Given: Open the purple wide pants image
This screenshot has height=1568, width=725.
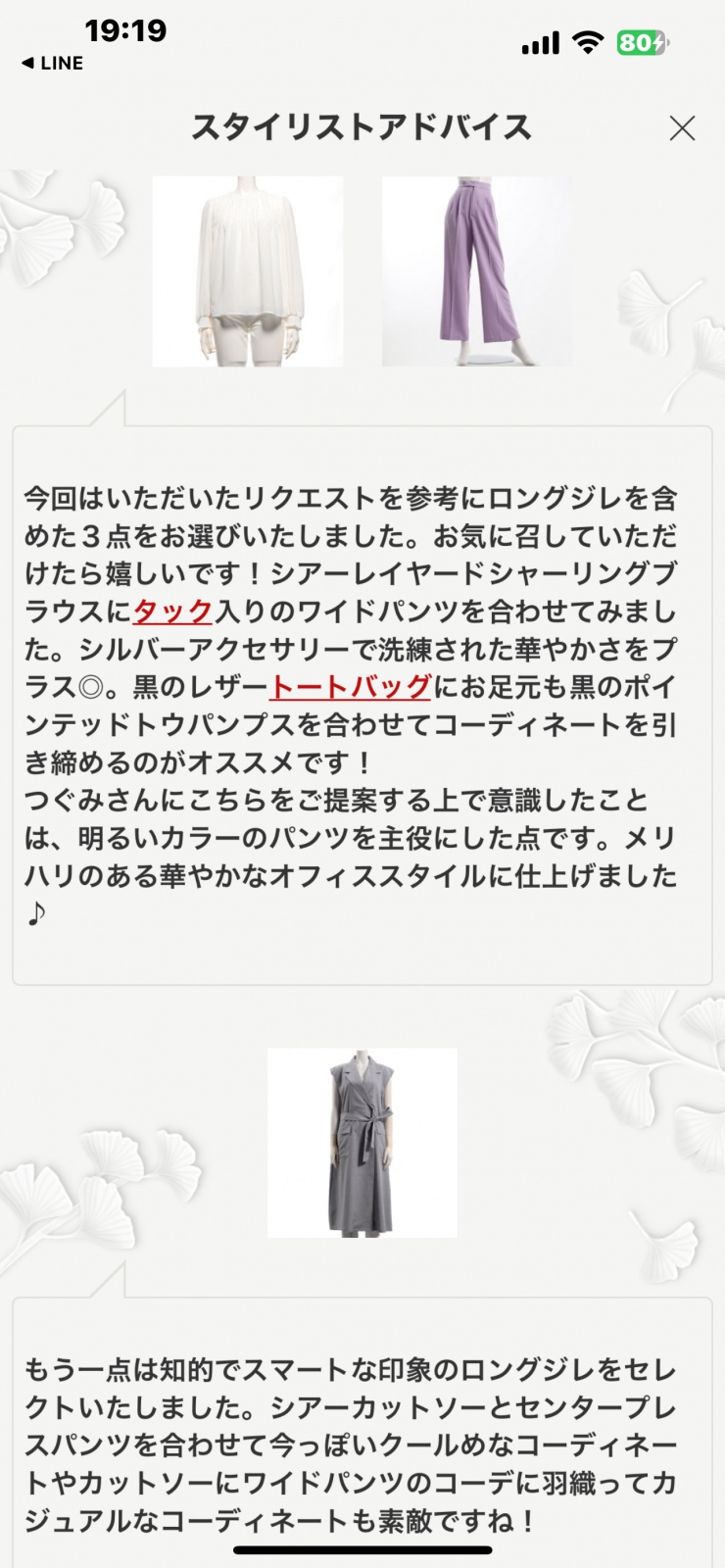Looking at the screenshot, I should point(477,271).
